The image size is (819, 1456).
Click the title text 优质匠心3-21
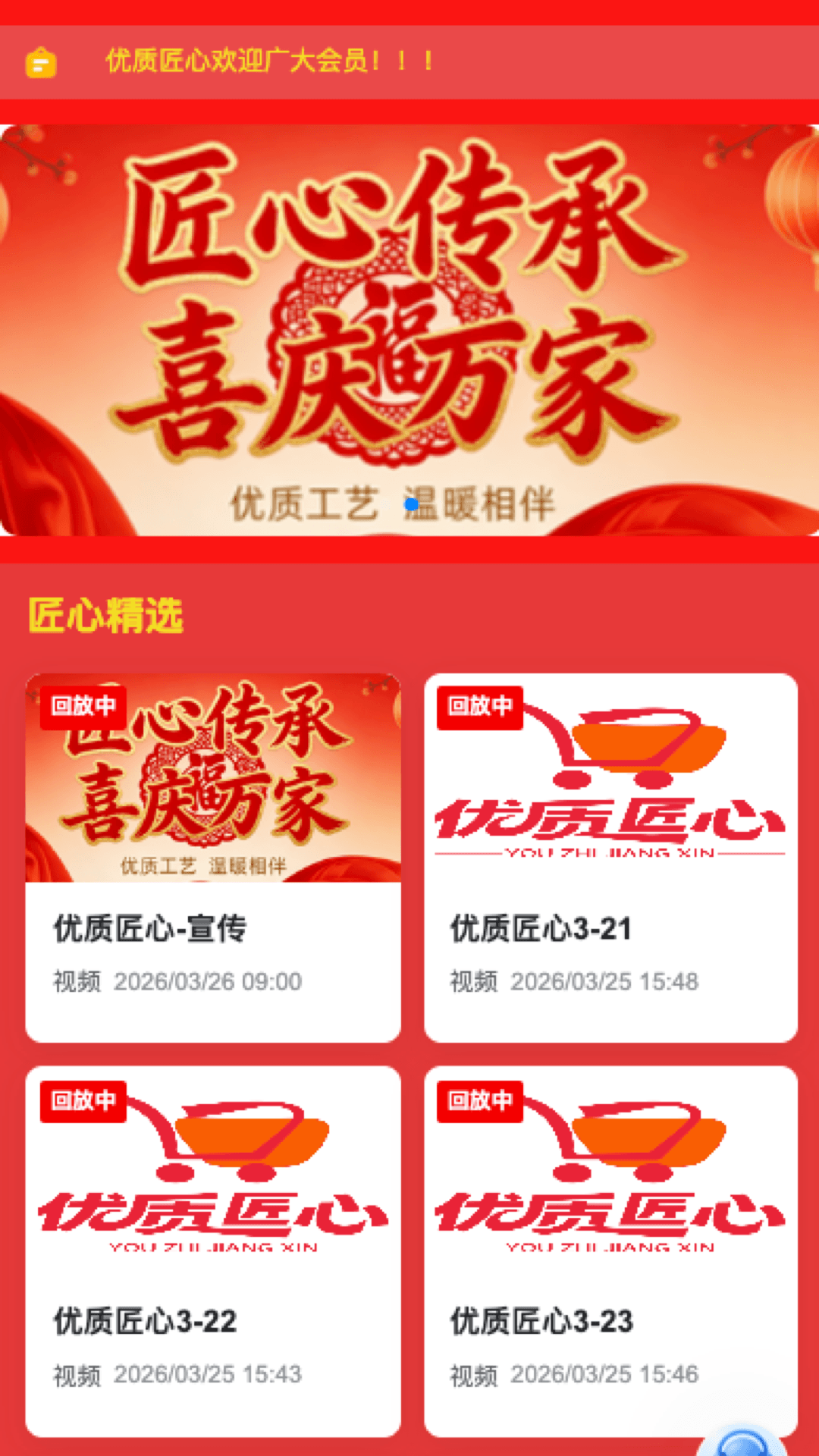543,927
